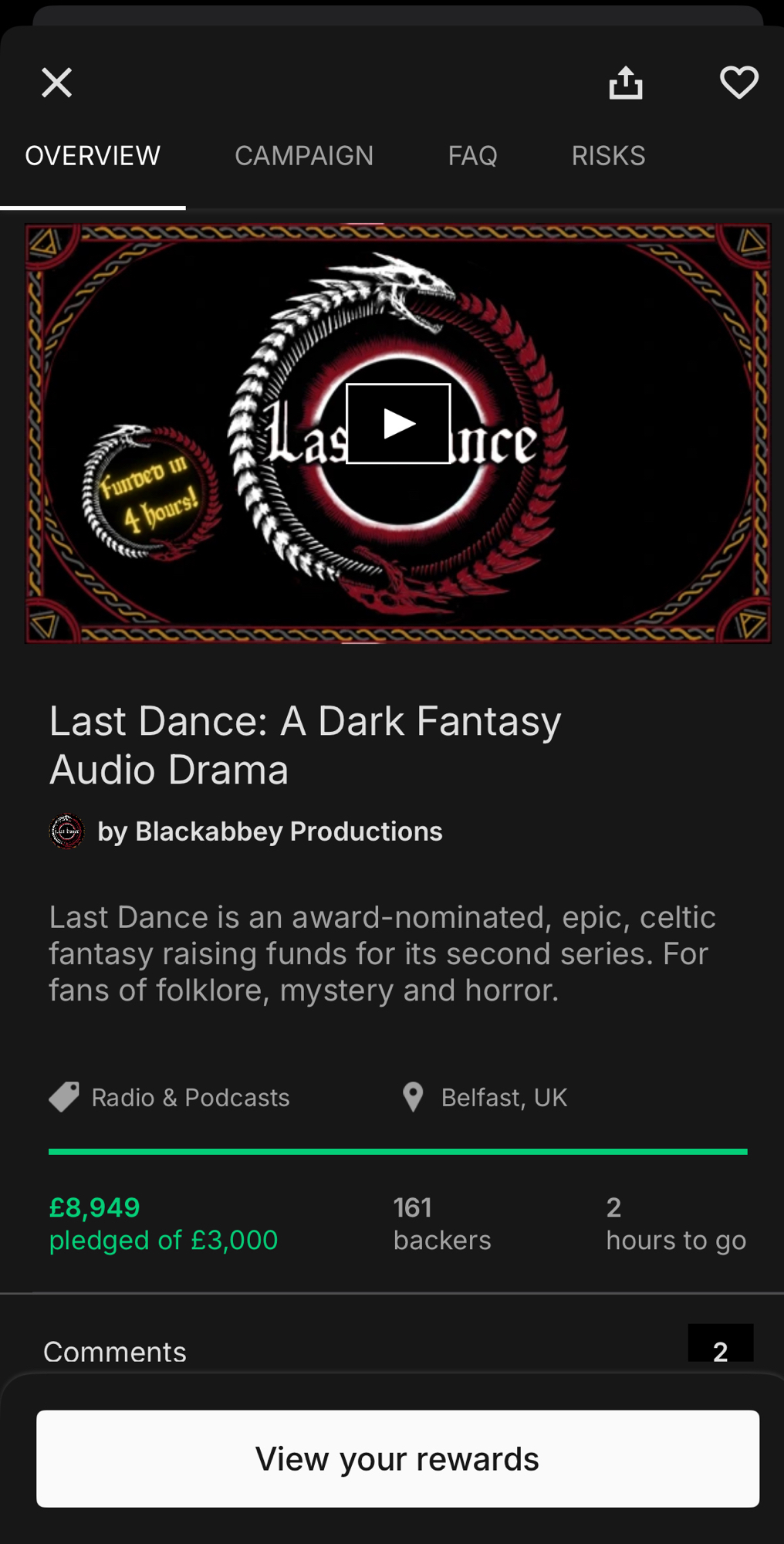Image resolution: width=784 pixels, height=1544 pixels.
Task: Open the FAQ tab
Action: [472, 156]
